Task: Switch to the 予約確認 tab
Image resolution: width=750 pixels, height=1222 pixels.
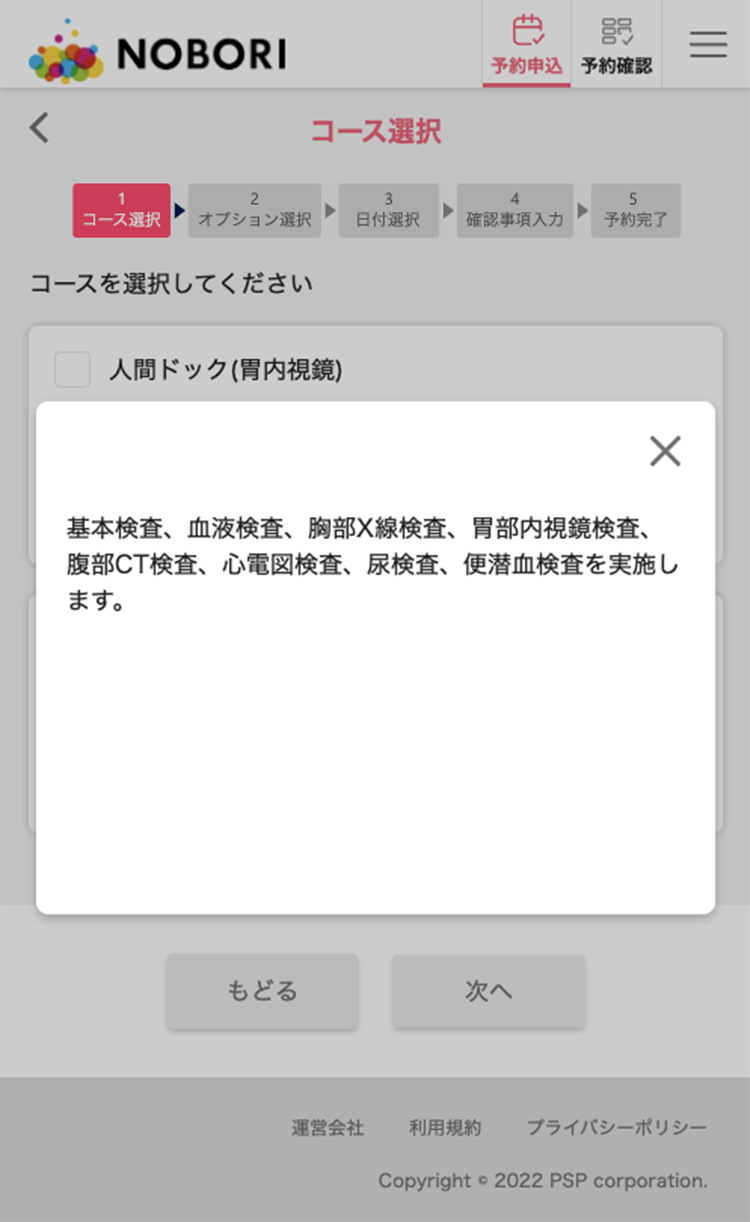Action: (616, 43)
